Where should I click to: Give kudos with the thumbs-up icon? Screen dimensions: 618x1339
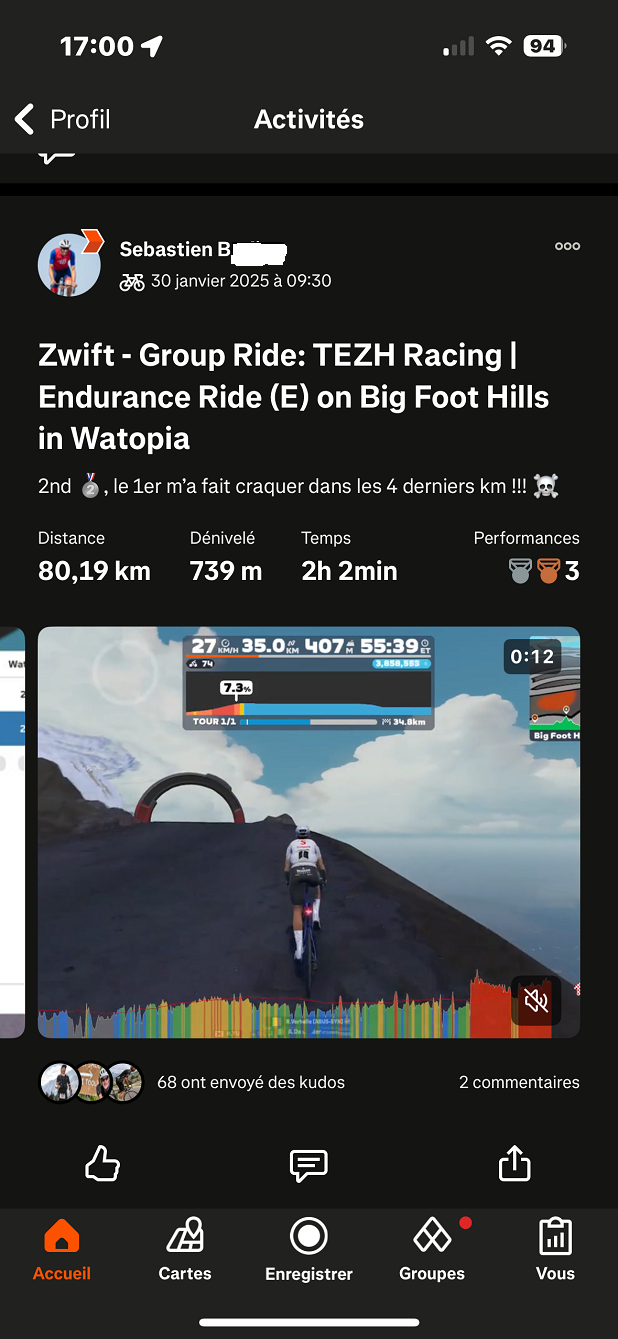click(103, 1163)
